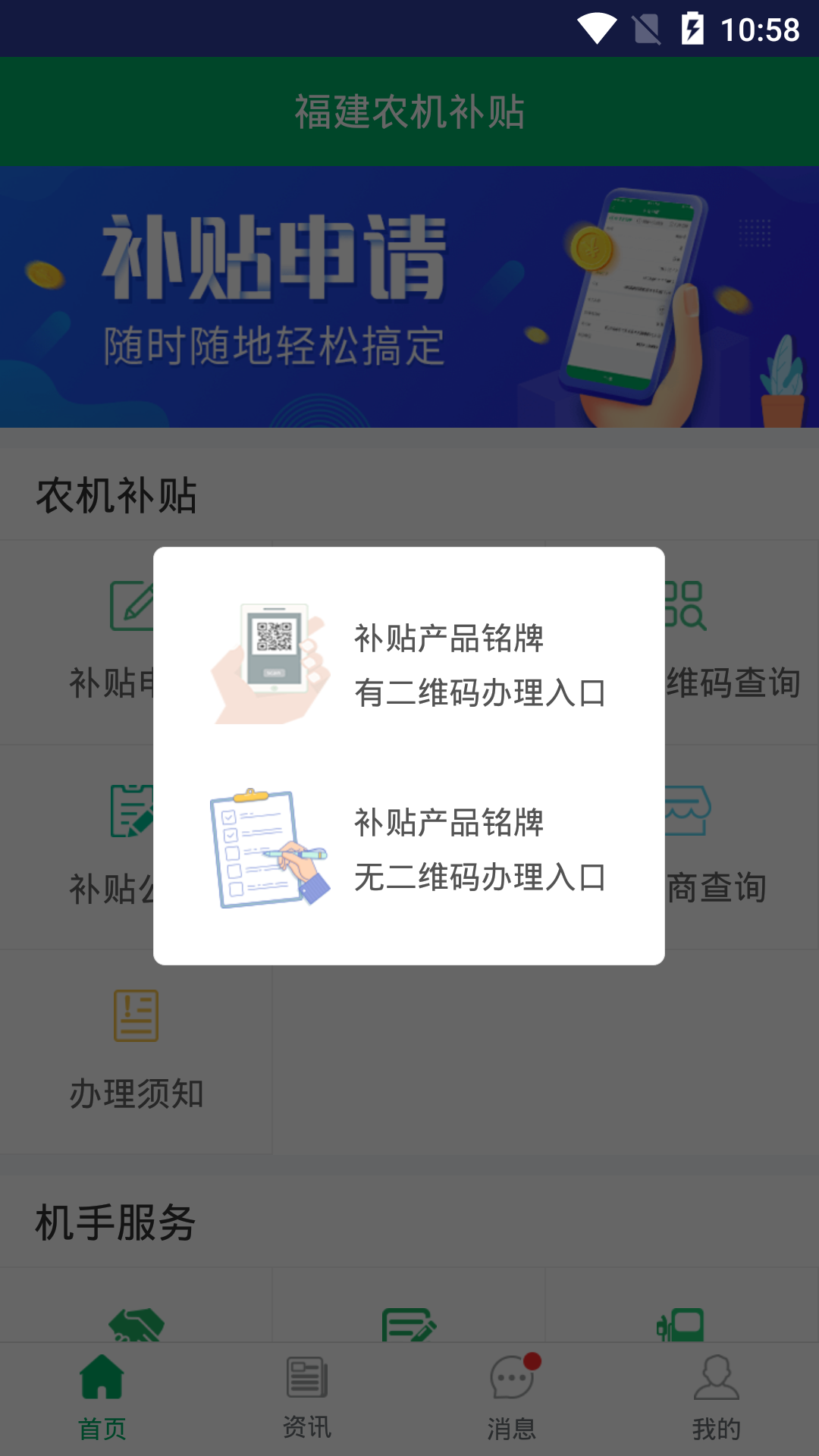Image resolution: width=819 pixels, height=1456 pixels.
Task: Tap 无二维码办理入口 text option
Action: tap(481, 880)
